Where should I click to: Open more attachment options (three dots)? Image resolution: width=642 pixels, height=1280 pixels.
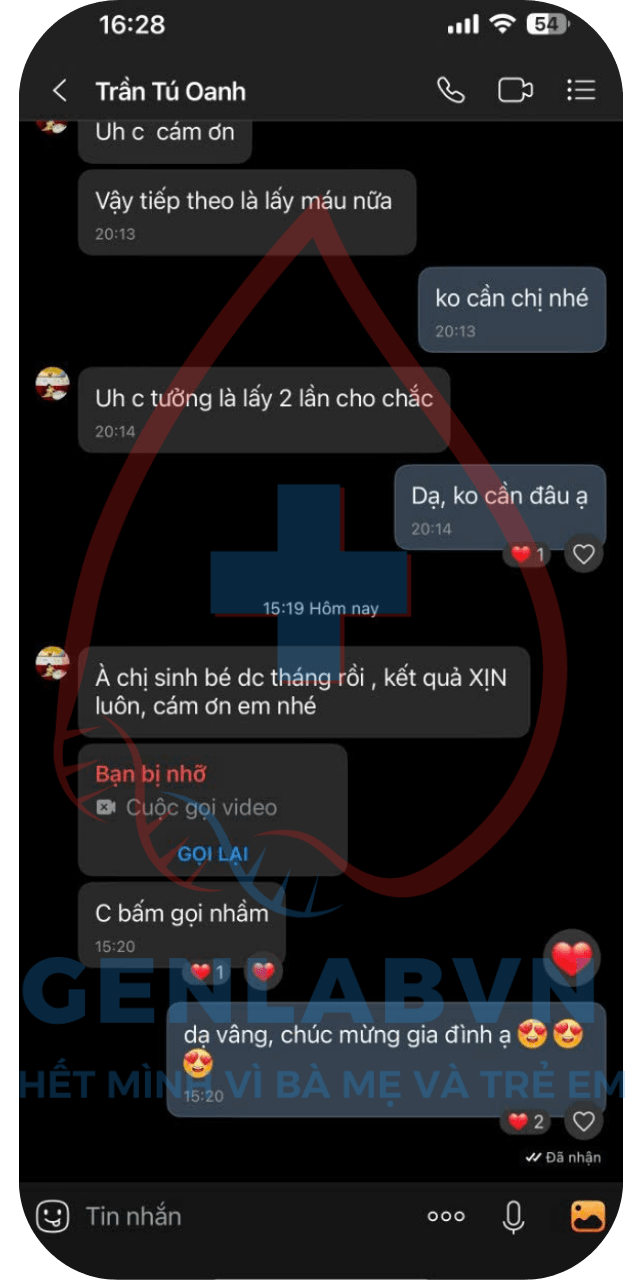[x=445, y=1216]
